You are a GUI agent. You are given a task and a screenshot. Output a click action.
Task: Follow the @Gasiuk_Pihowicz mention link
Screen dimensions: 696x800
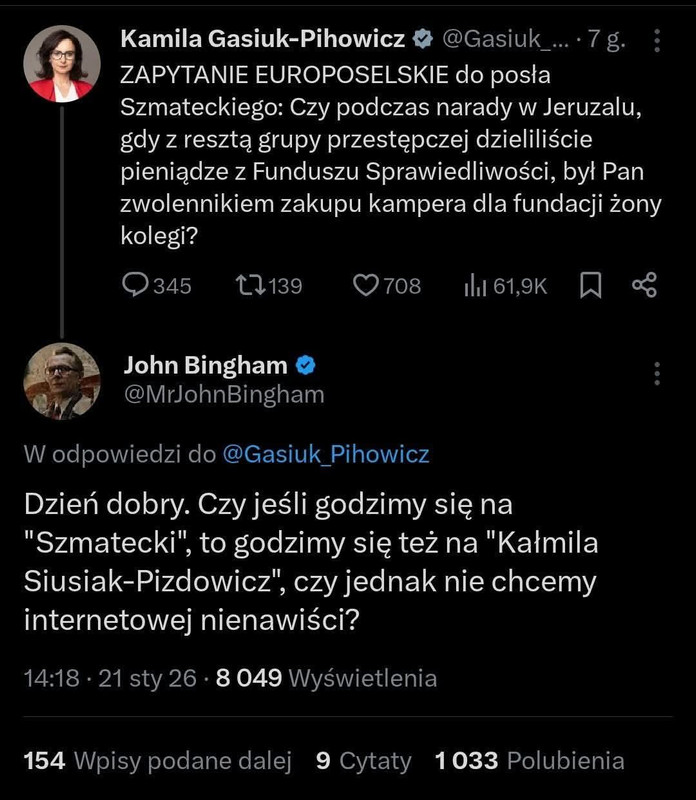[x=326, y=454]
